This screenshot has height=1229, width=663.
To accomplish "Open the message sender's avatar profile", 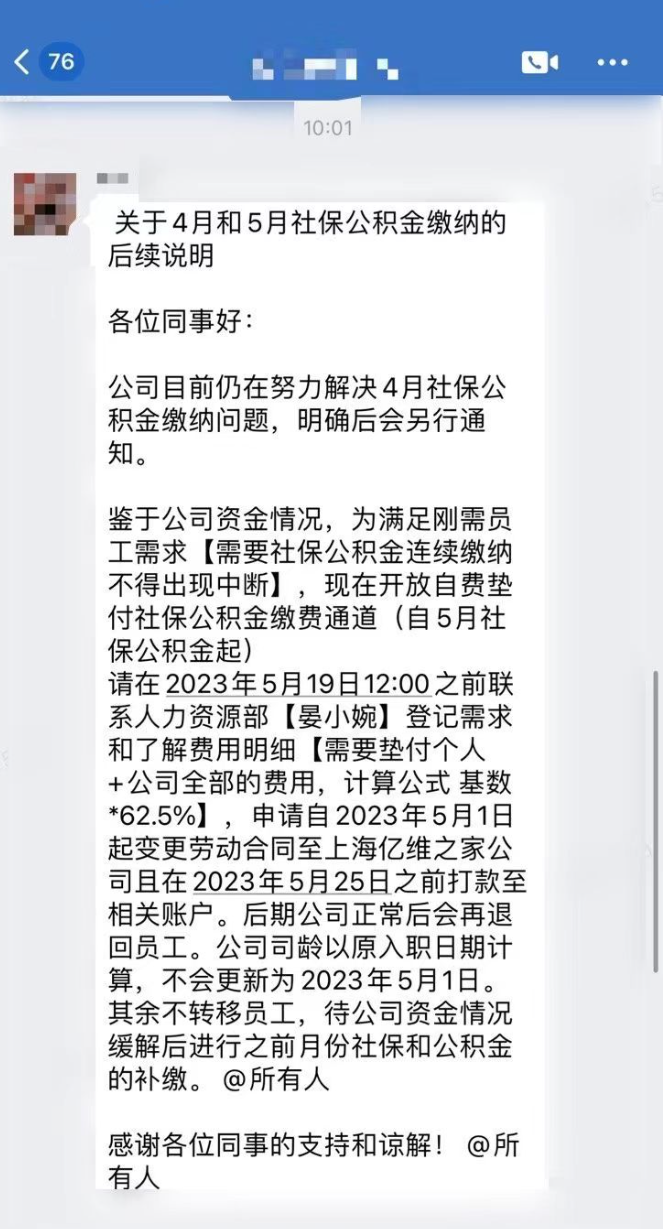I will click(x=45, y=204).
